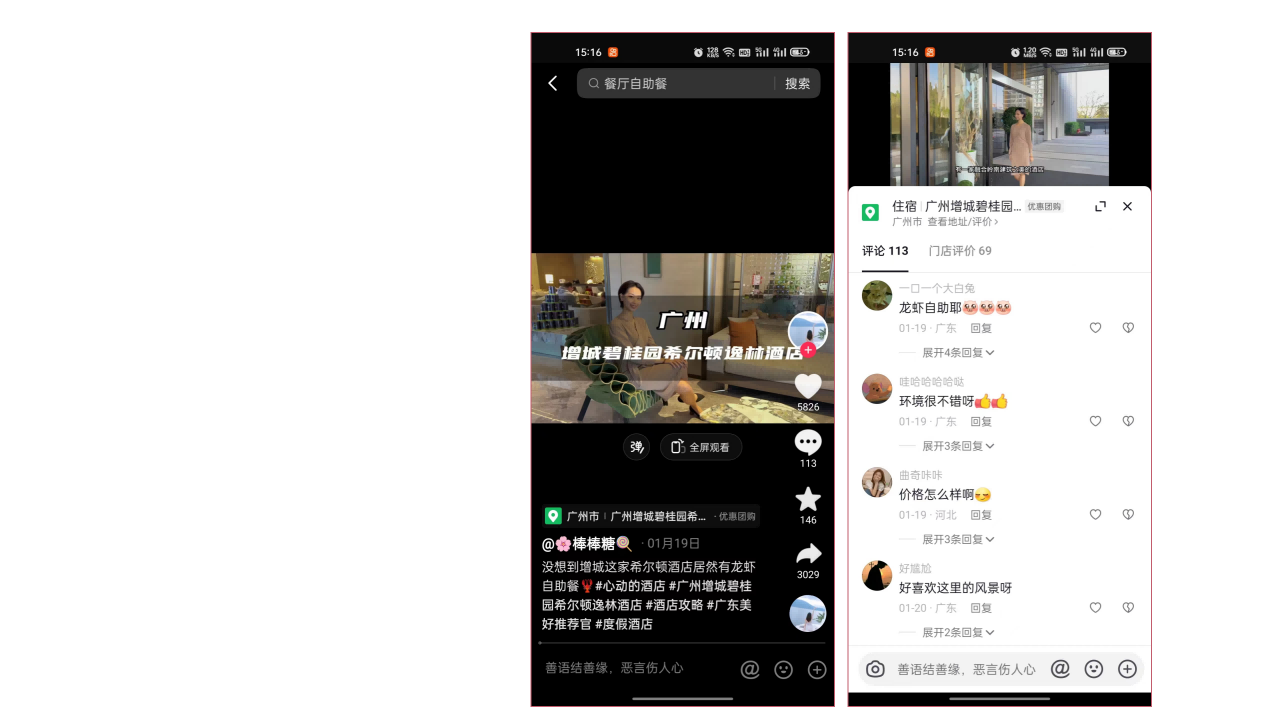
Task: Dislike the comment 好喜欢这里的风景呀
Action: [x=1128, y=608]
